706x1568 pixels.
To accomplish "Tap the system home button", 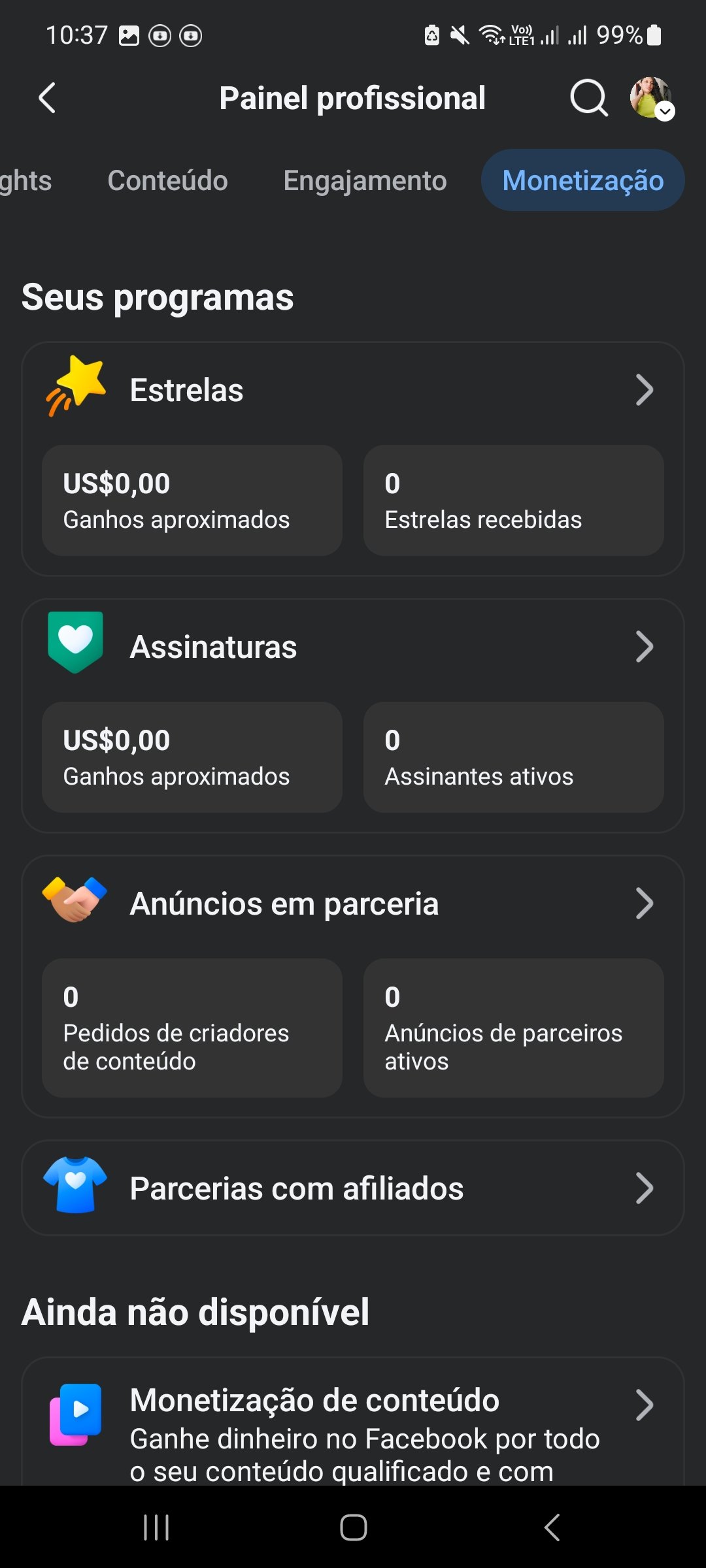I will pyautogui.click(x=353, y=1527).
